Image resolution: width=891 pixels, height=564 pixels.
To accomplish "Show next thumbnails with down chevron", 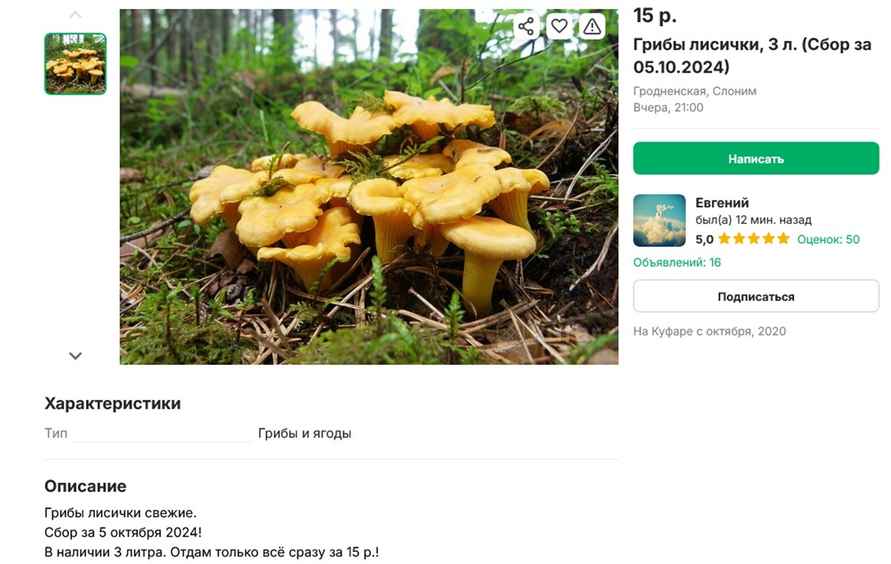I will point(75,355).
